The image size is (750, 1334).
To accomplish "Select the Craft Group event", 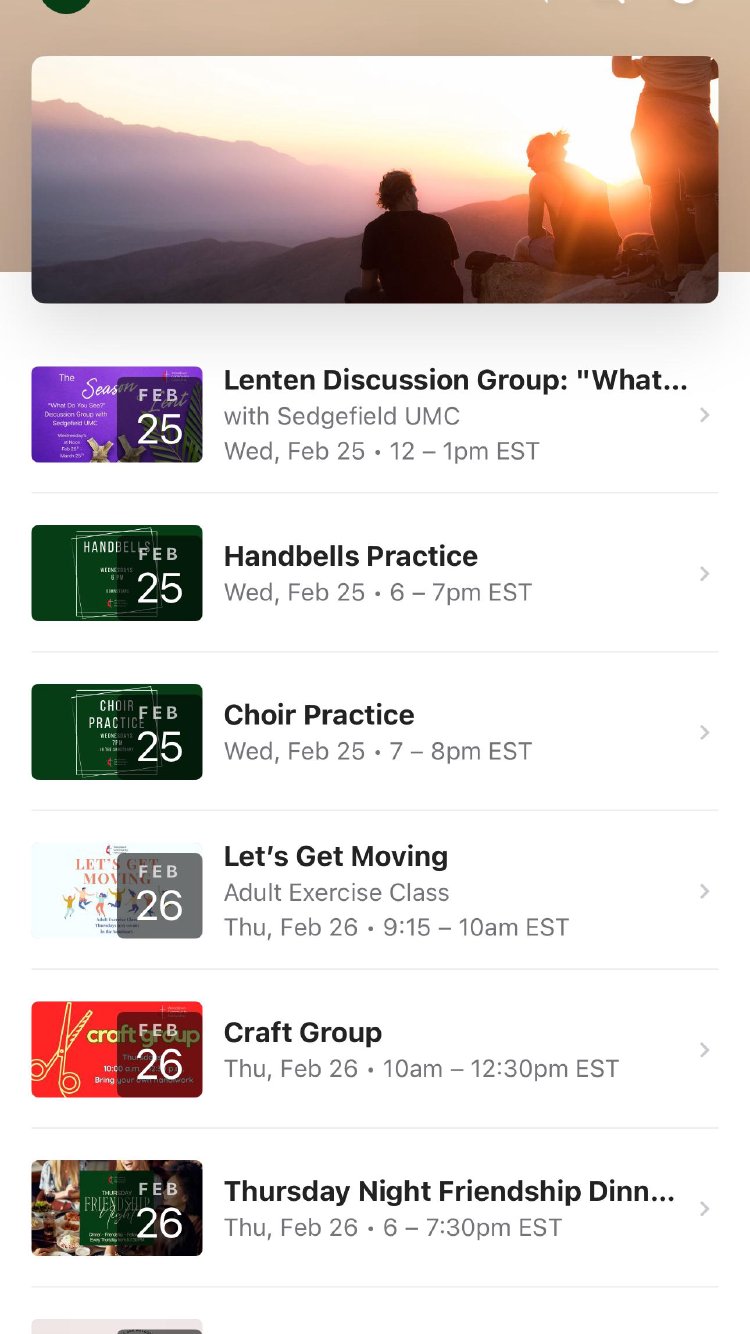I will tap(375, 1050).
